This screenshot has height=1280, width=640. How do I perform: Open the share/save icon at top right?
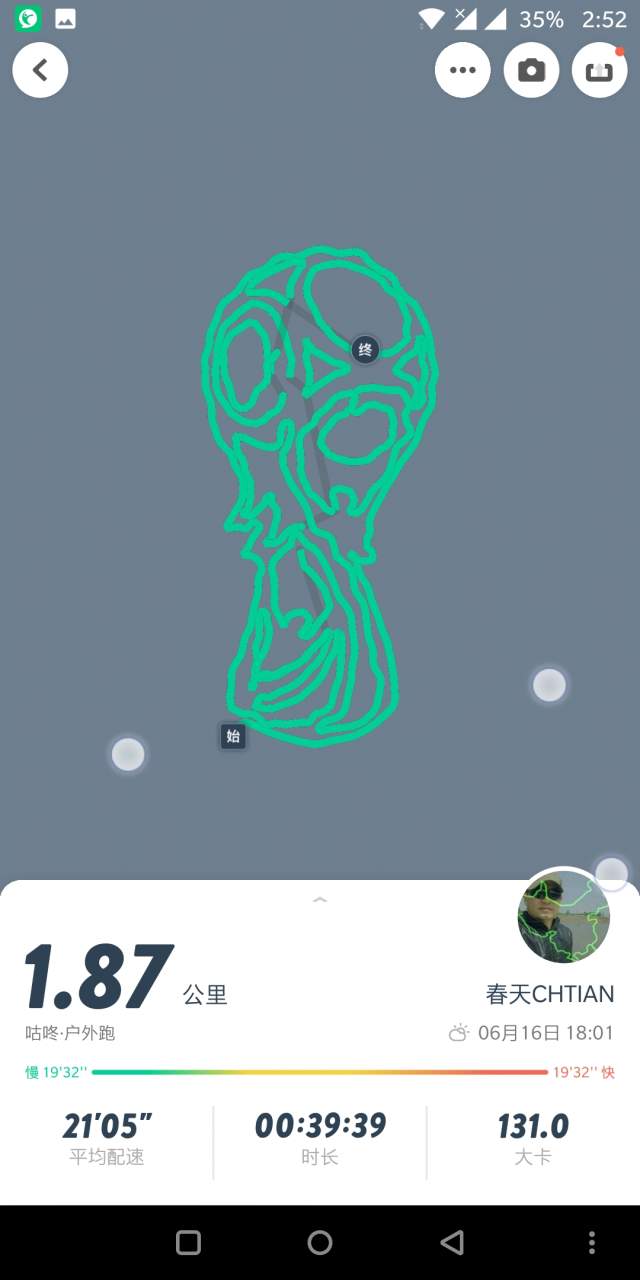point(599,70)
